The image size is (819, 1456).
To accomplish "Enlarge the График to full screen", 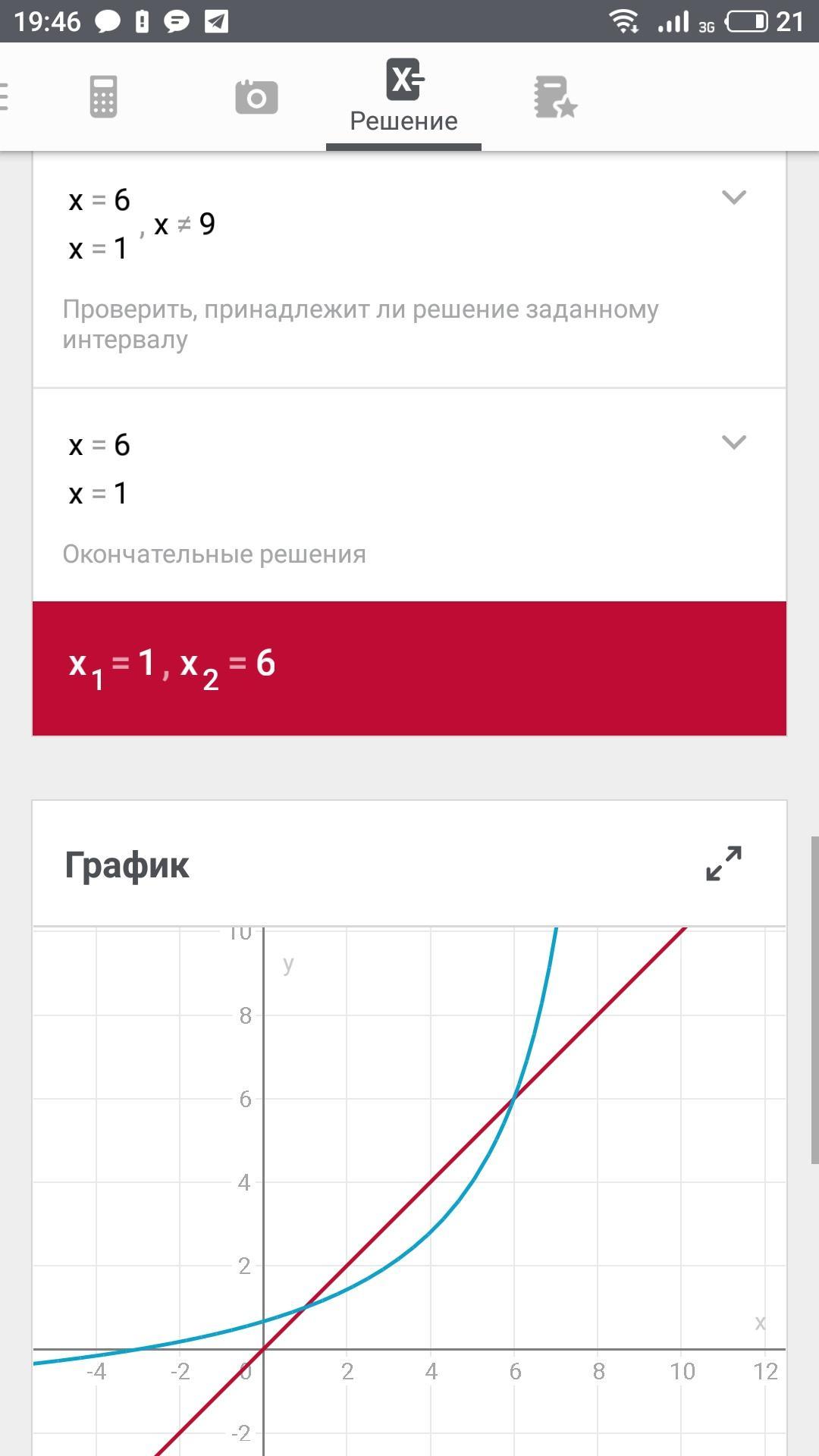I will (x=723, y=864).
